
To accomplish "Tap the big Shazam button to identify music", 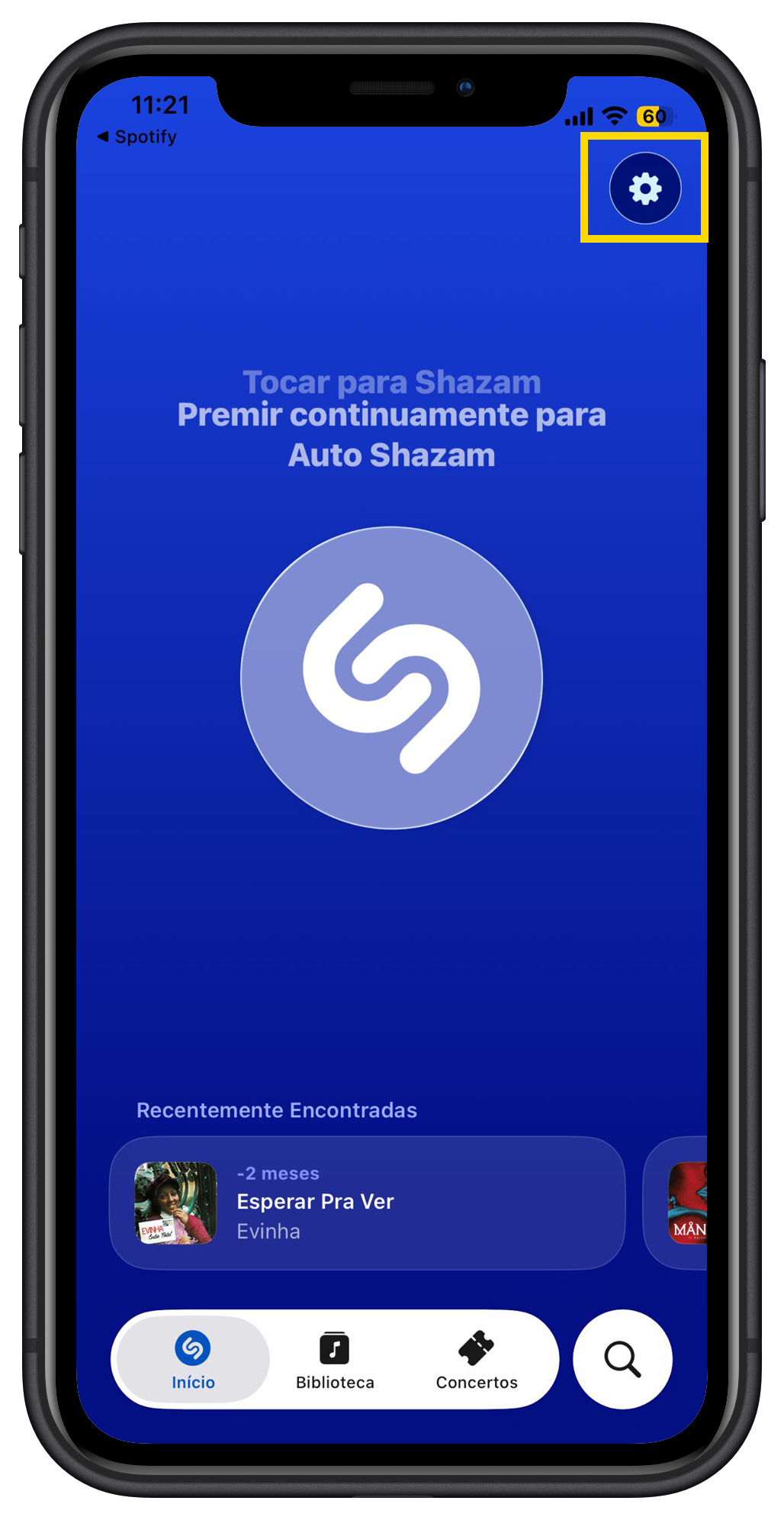I will click(391, 678).
